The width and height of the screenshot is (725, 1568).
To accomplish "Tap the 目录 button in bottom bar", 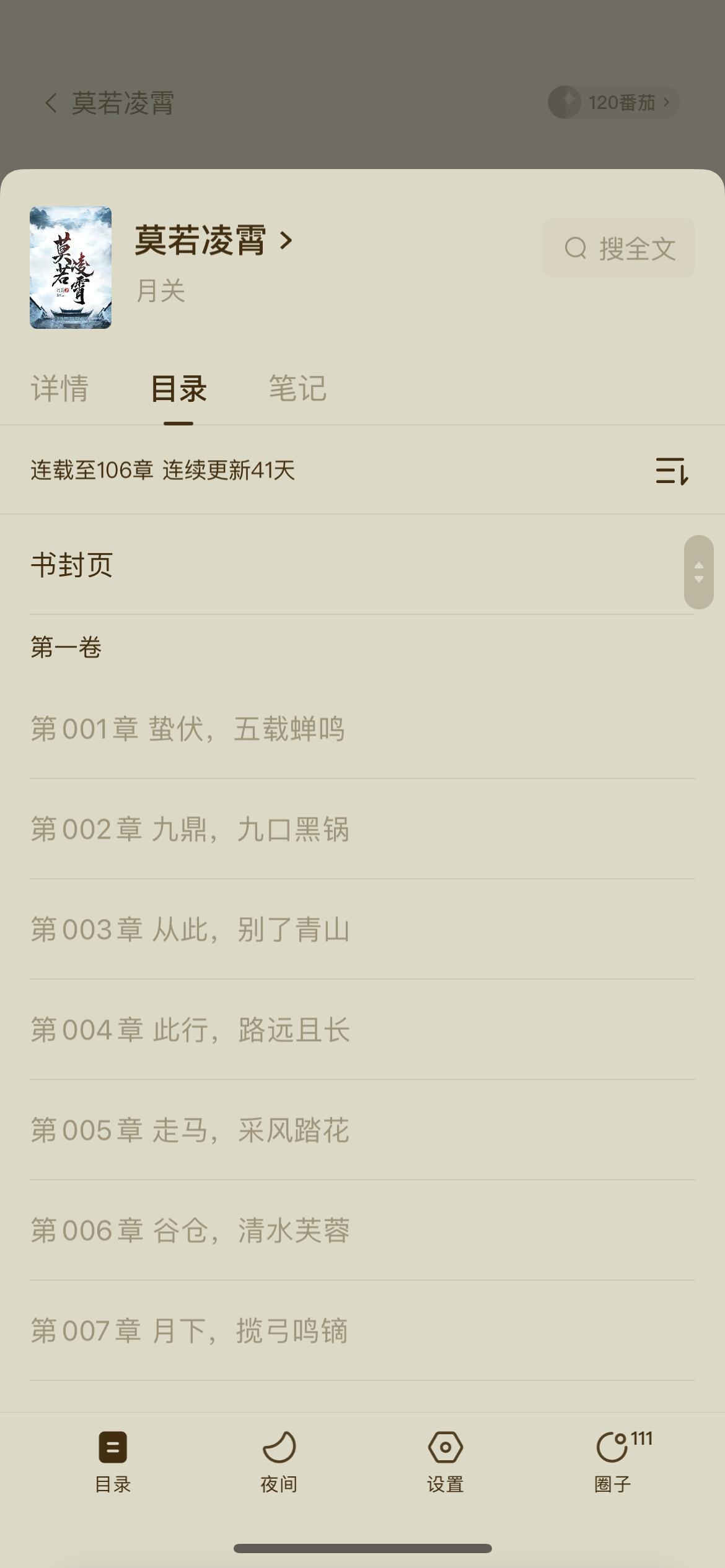I will [113, 1461].
